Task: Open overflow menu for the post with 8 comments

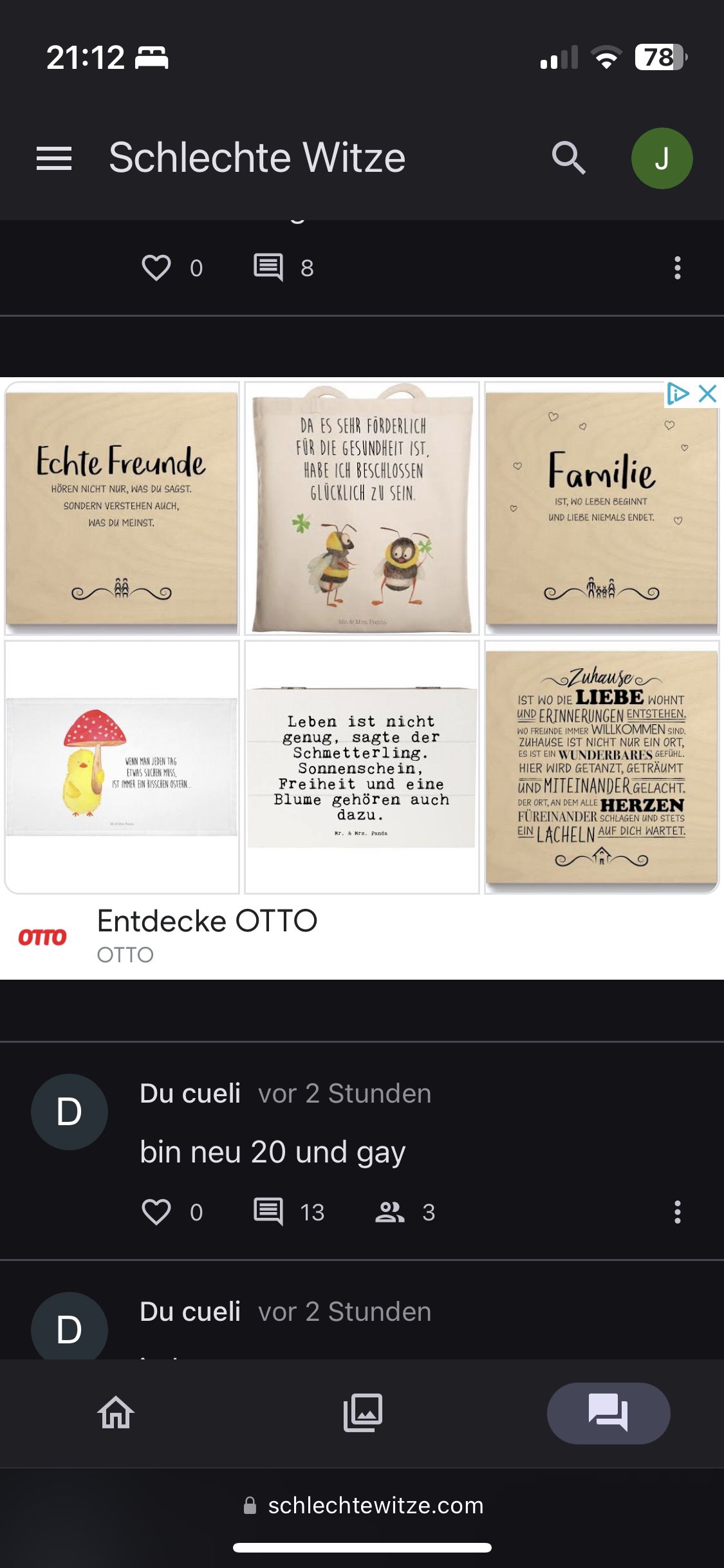Action: [x=677, y=268]
